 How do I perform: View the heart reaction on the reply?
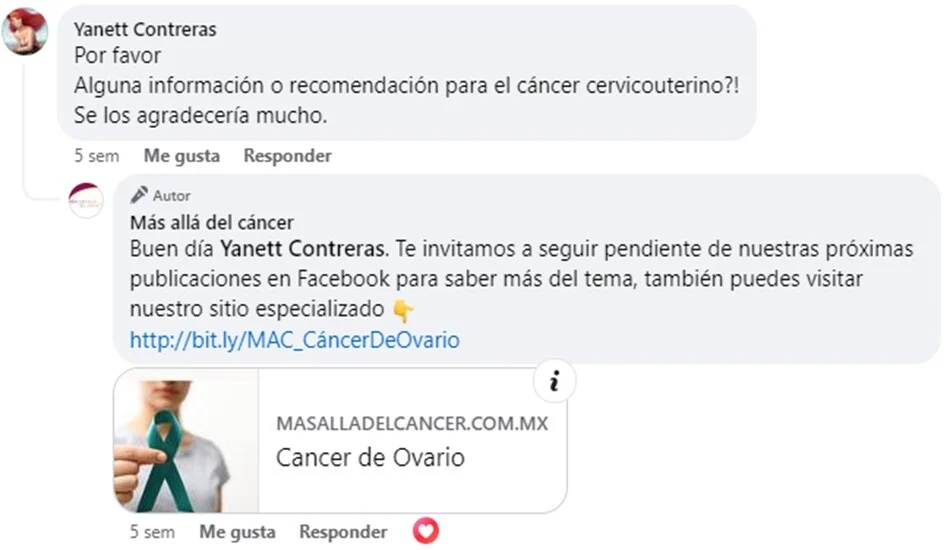[426, 531]
